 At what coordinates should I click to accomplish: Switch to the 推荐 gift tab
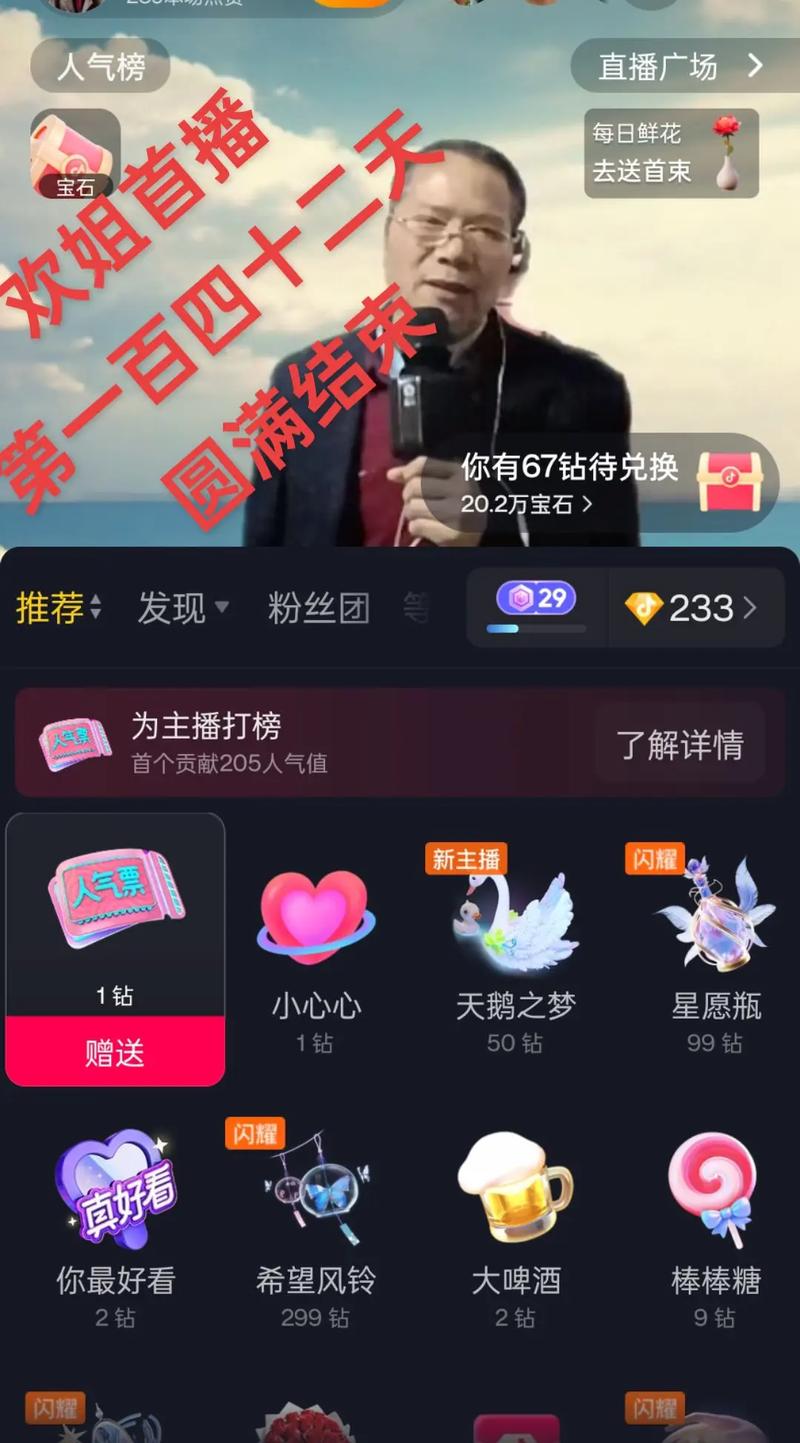(58, 607)
